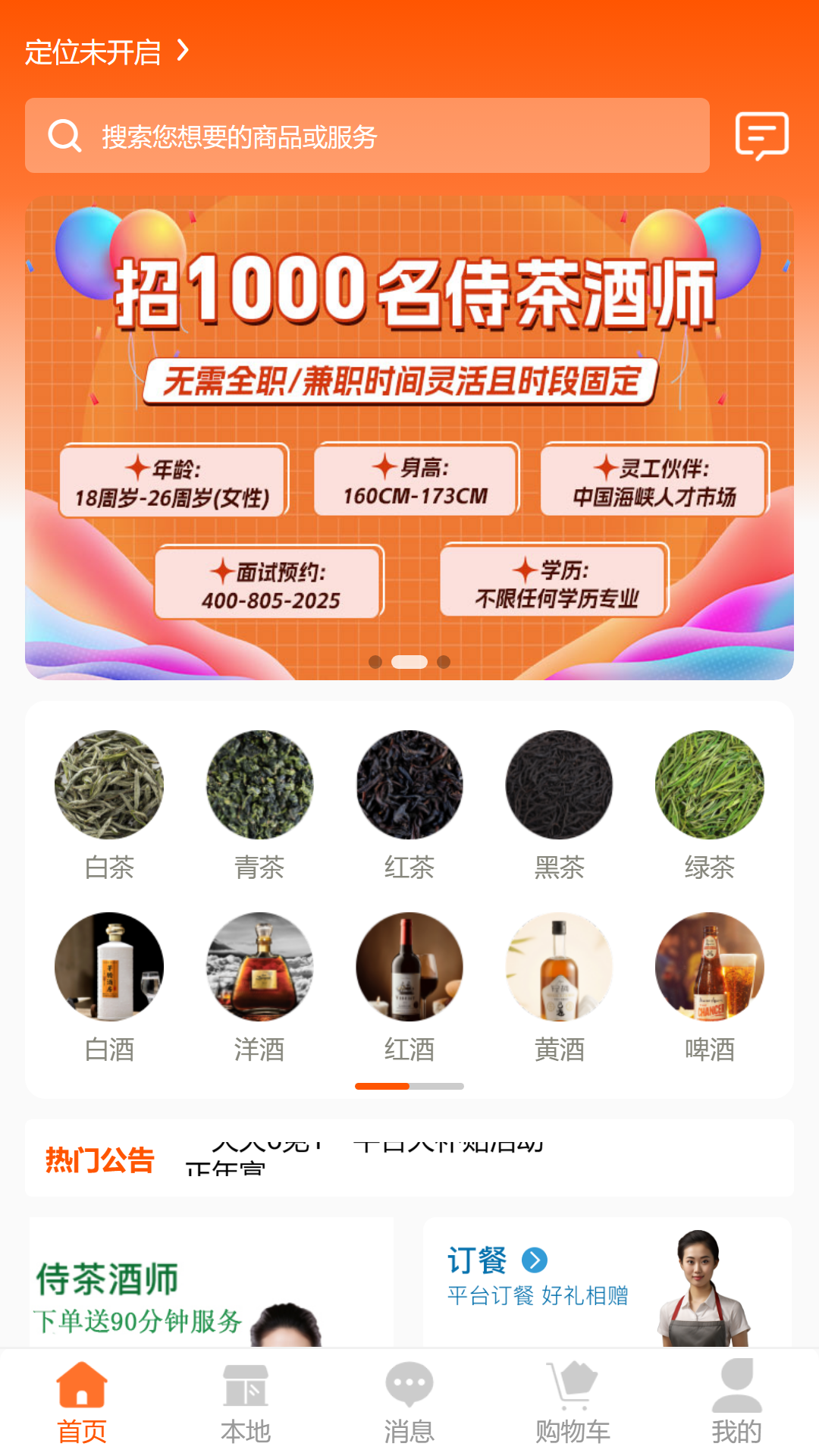This screenshot has width=819, height=1456.
Task: Open the 侍茶酒师 recruitment banner
Action: (x=409, y=438)
